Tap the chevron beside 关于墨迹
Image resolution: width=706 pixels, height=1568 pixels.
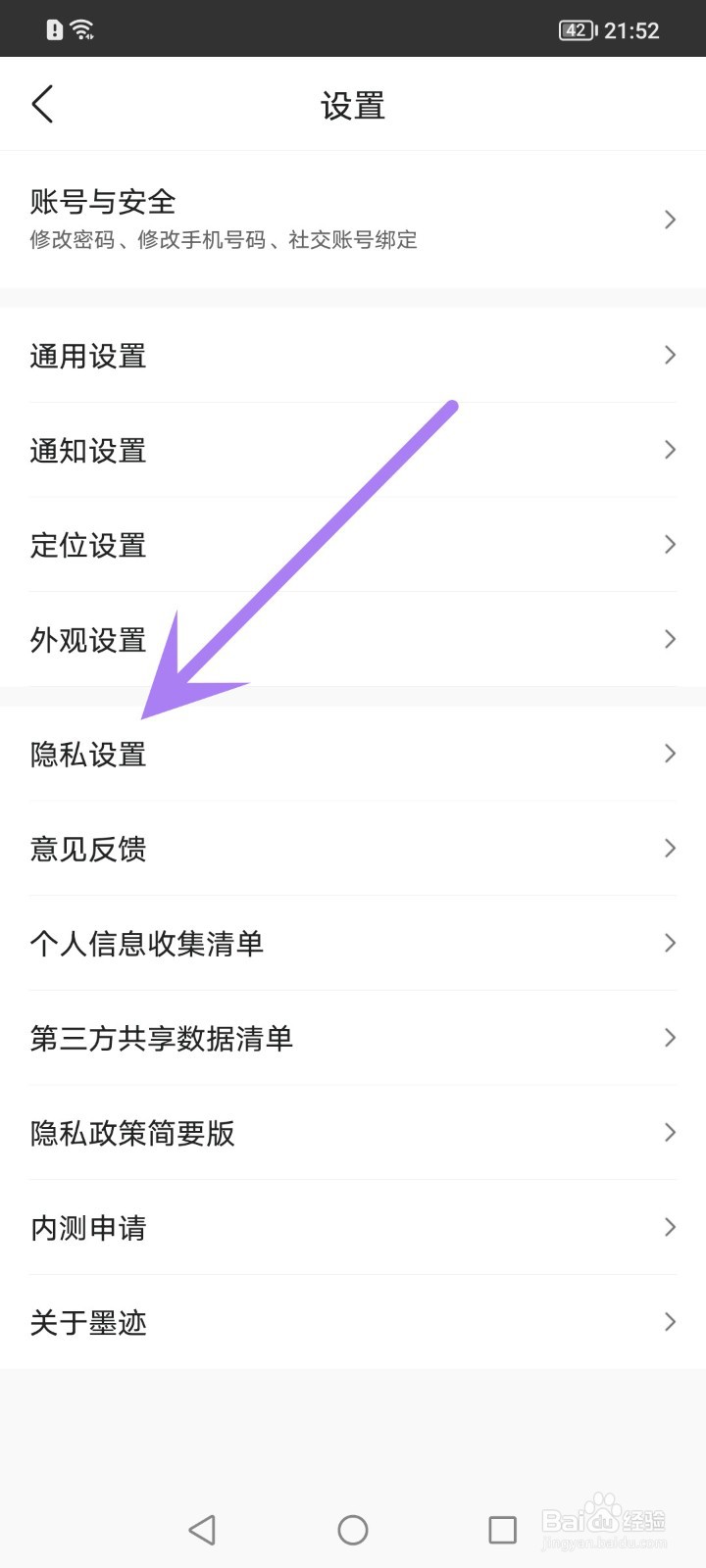[670, 1321]
